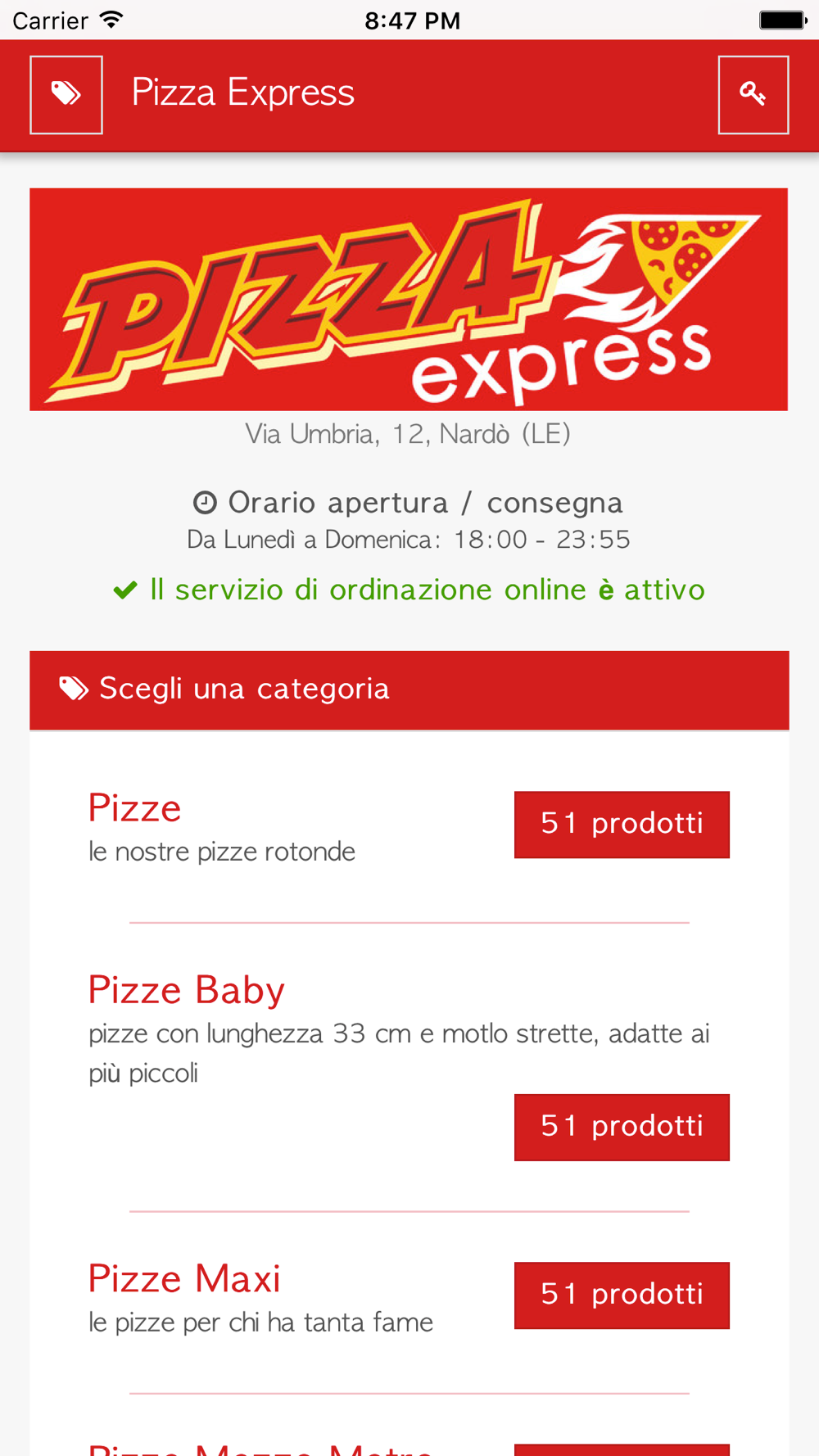The width and height of the screenshot is (819, 1456).
Task: Tap 51 prodotti button for Pizze
Action: pyautogui.click(x=622, y=824)
